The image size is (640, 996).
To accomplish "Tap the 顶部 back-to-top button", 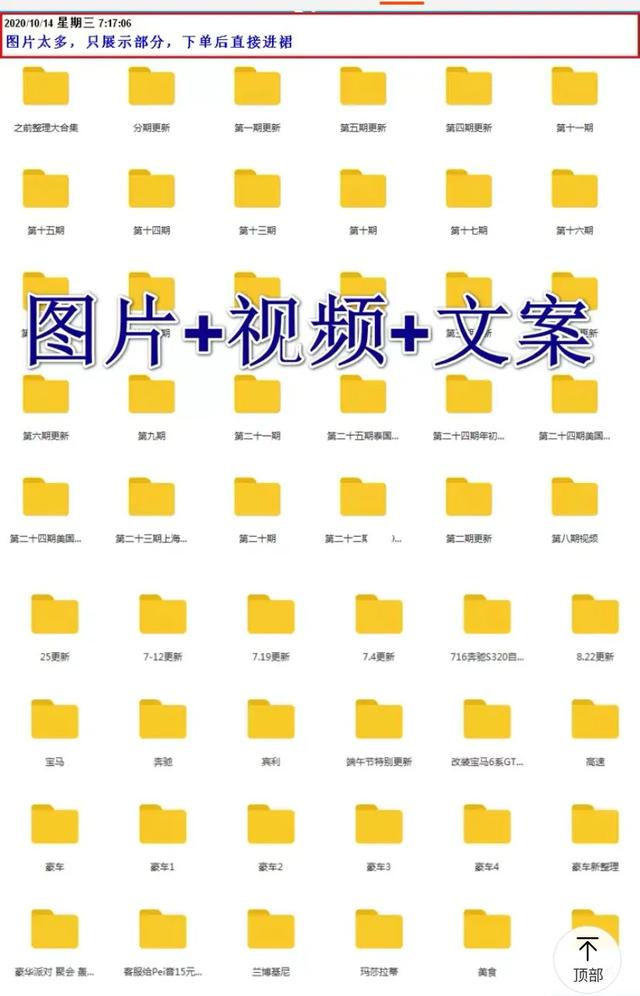I will pyautogui.click(x=588, y=958).
